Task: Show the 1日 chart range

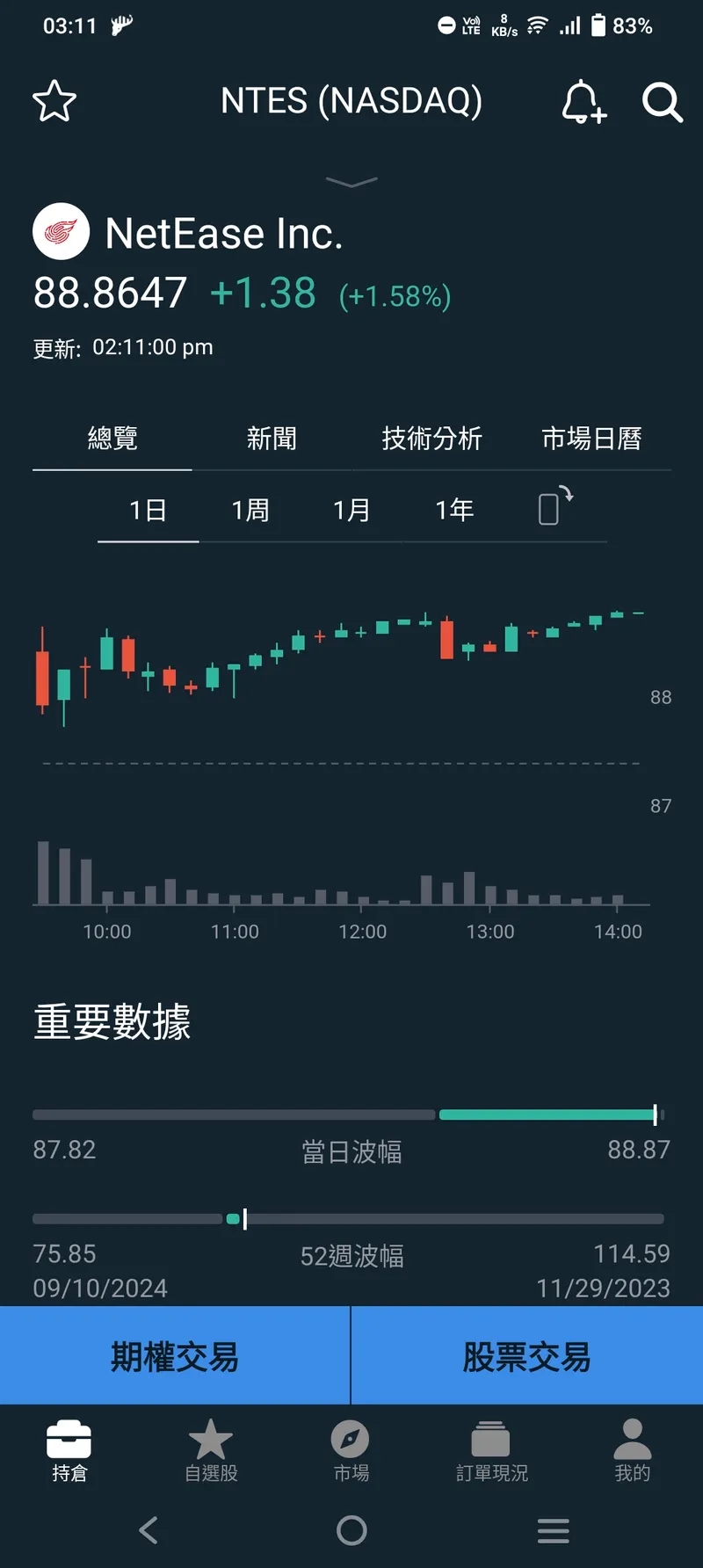Action: (x=148, y=510)
